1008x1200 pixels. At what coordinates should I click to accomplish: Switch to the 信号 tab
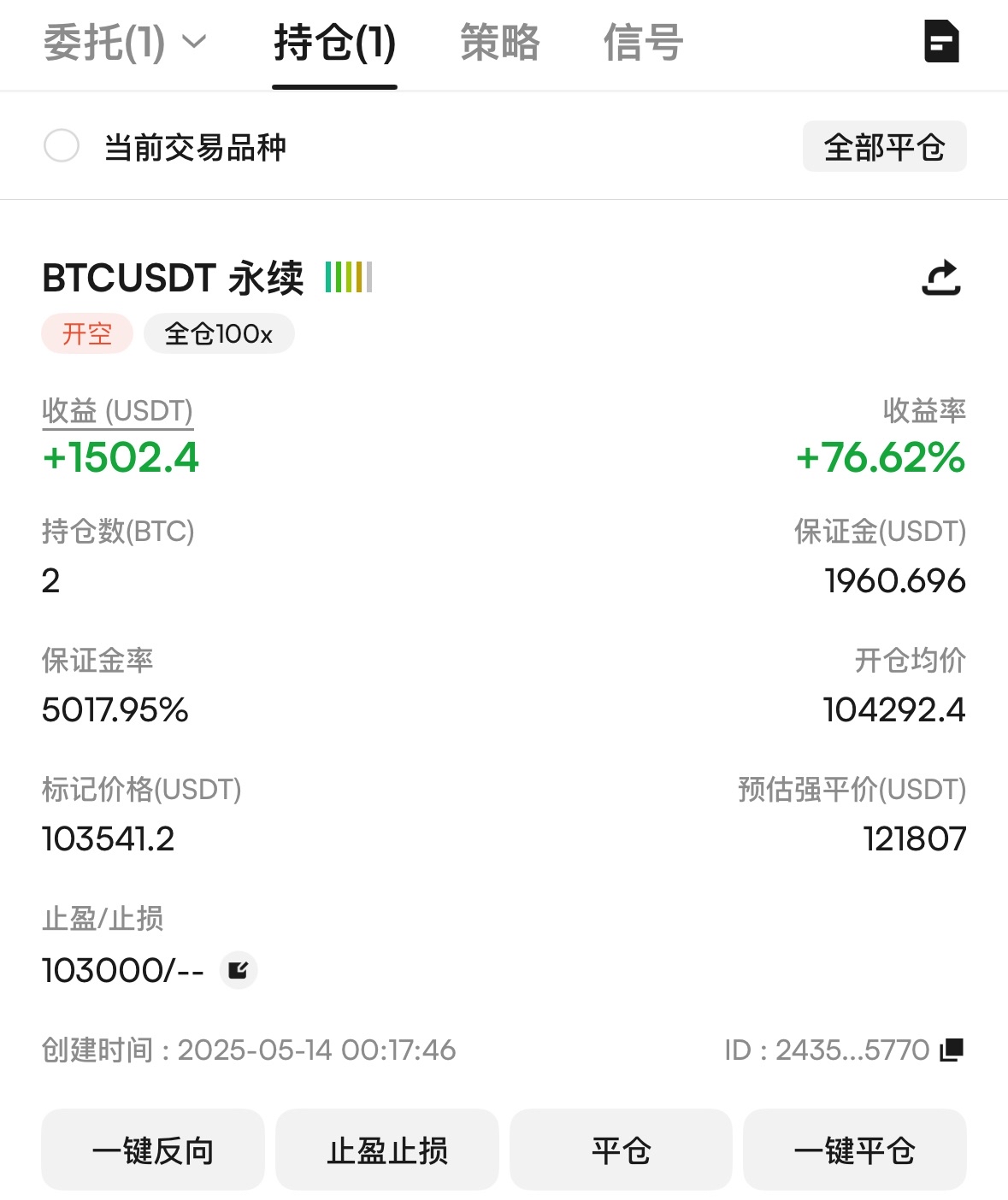(643, 43)
